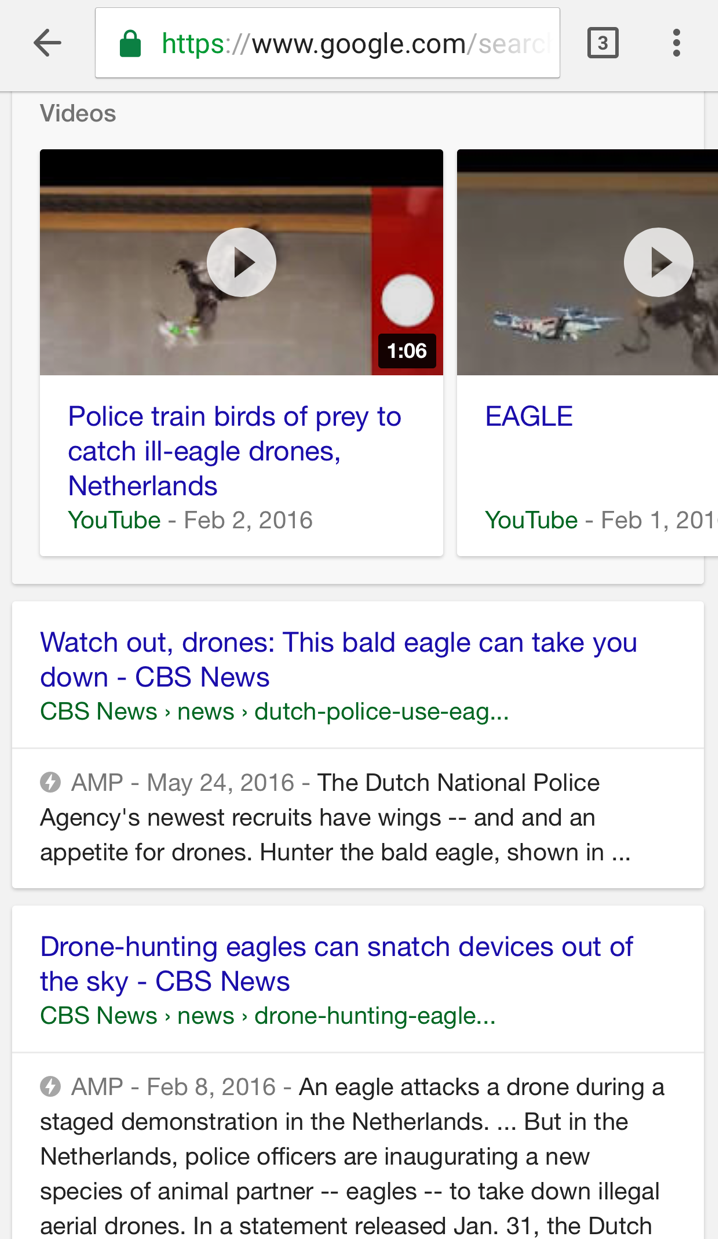This screenshot has width=718, height=1239.
Task: Play the EAGLE video thumbnail
Action: coord(659,262)
